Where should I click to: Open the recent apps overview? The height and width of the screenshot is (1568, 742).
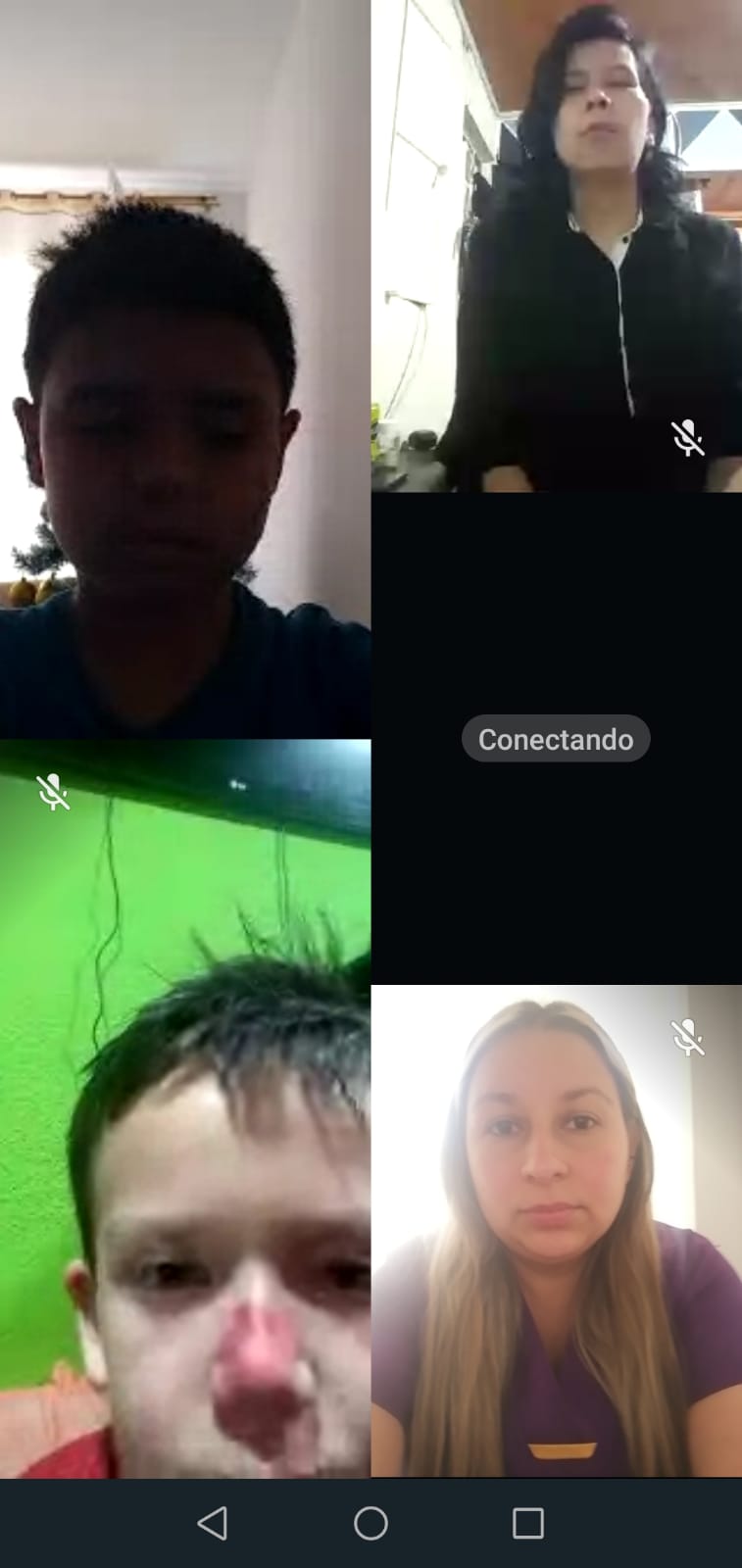pyautogui.click(x=528, y=1523)
